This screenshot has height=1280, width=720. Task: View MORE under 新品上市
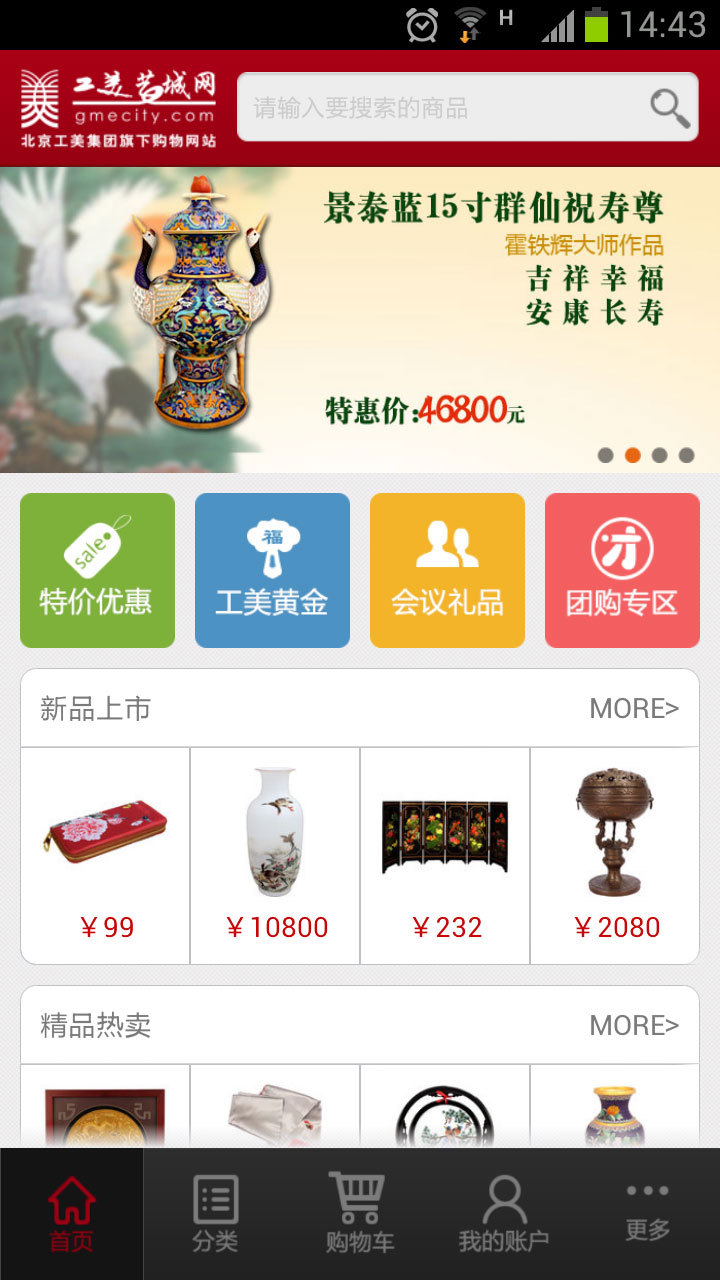pyautogui.click(x=634, y=709)
